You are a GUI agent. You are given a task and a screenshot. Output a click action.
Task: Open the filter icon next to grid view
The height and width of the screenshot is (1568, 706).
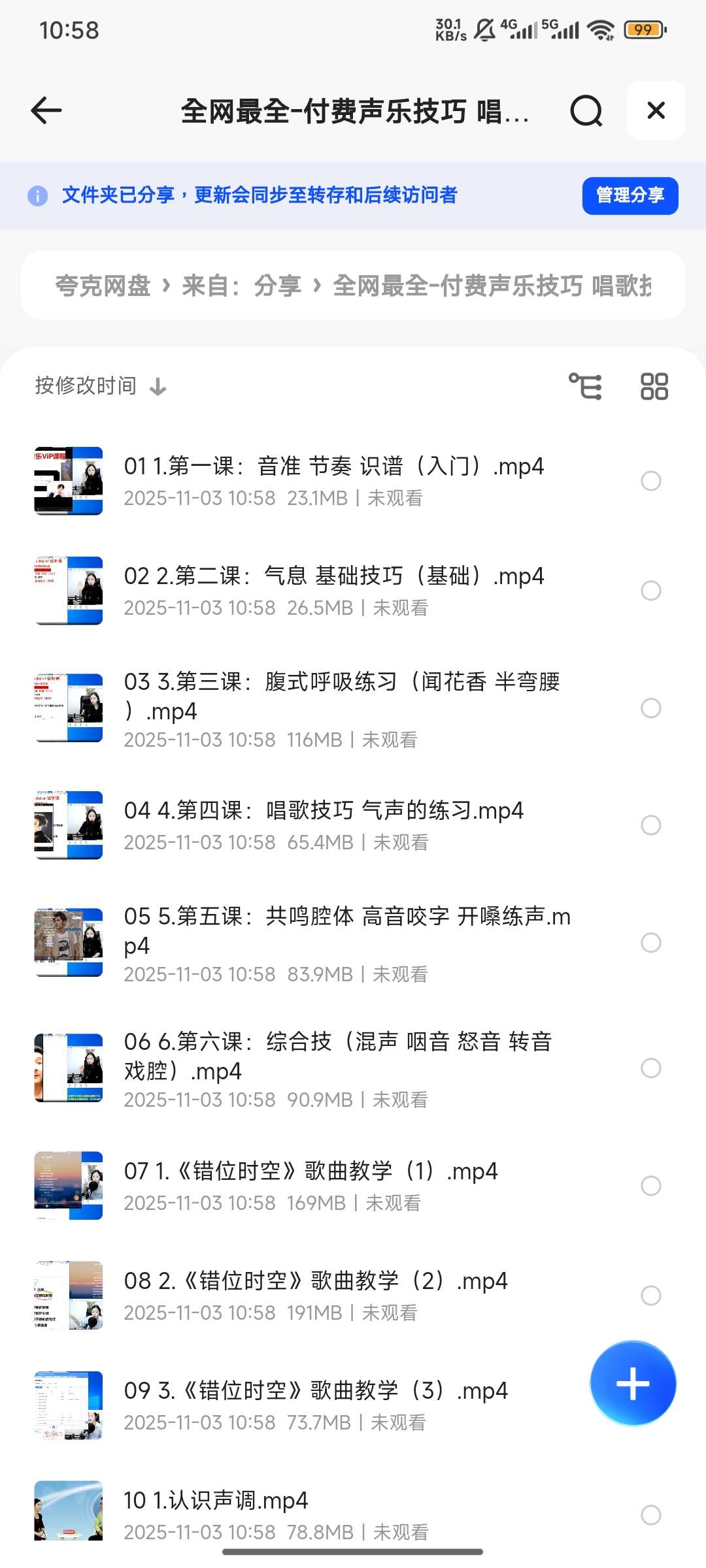(x=586, y=386)
